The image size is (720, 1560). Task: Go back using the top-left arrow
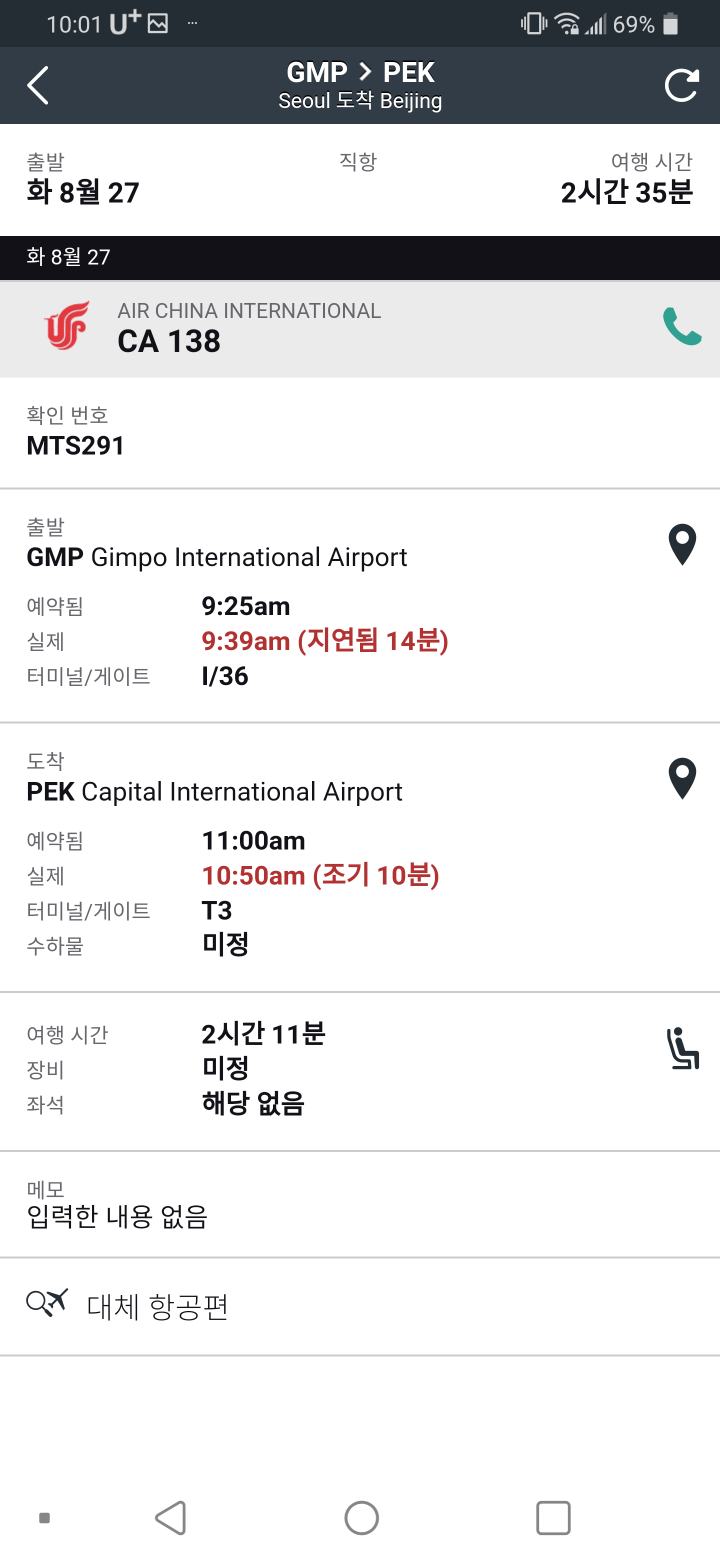pos(38,86)
